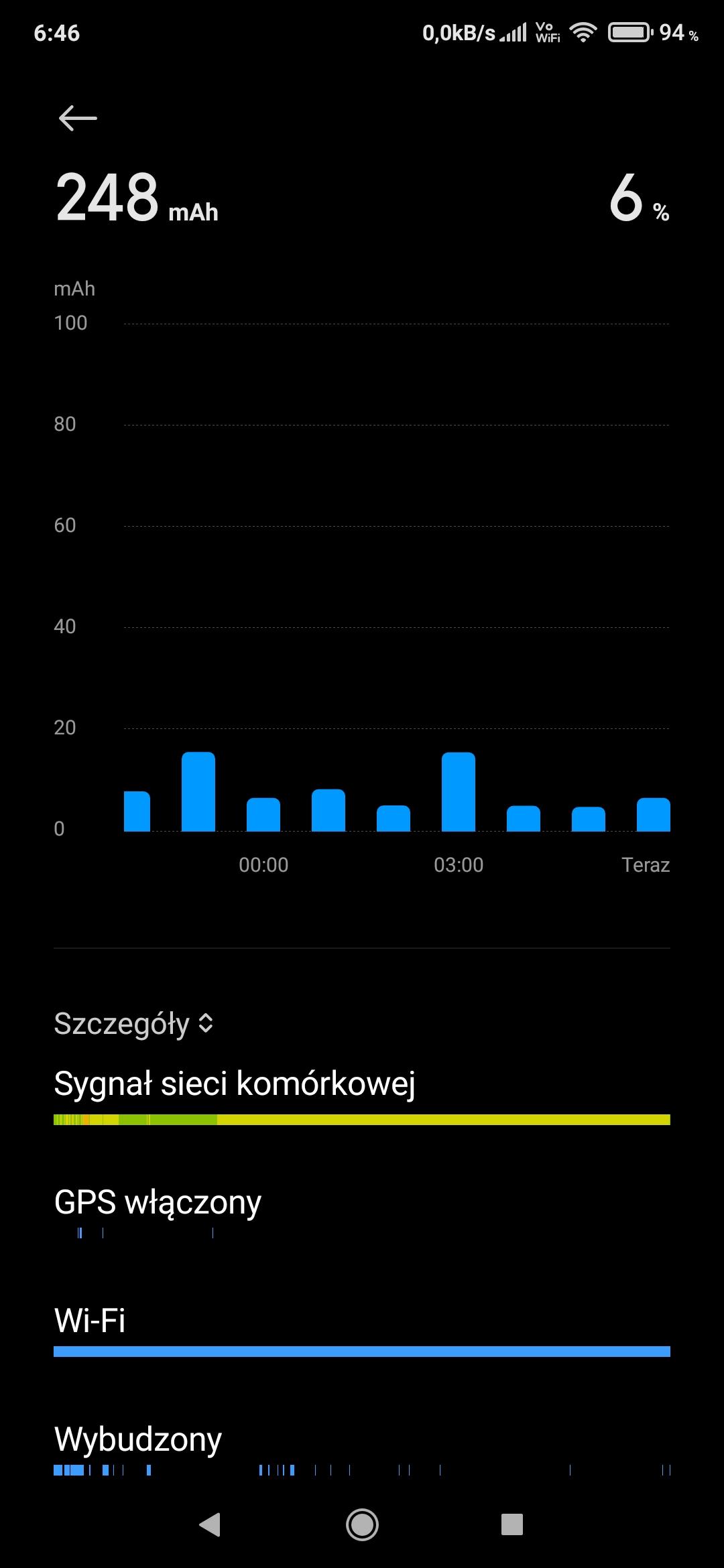Image resolution: width=724 pixels, height=1568 pixels.
Task: Open recent apps with the square button
Action: [512, 1524]
